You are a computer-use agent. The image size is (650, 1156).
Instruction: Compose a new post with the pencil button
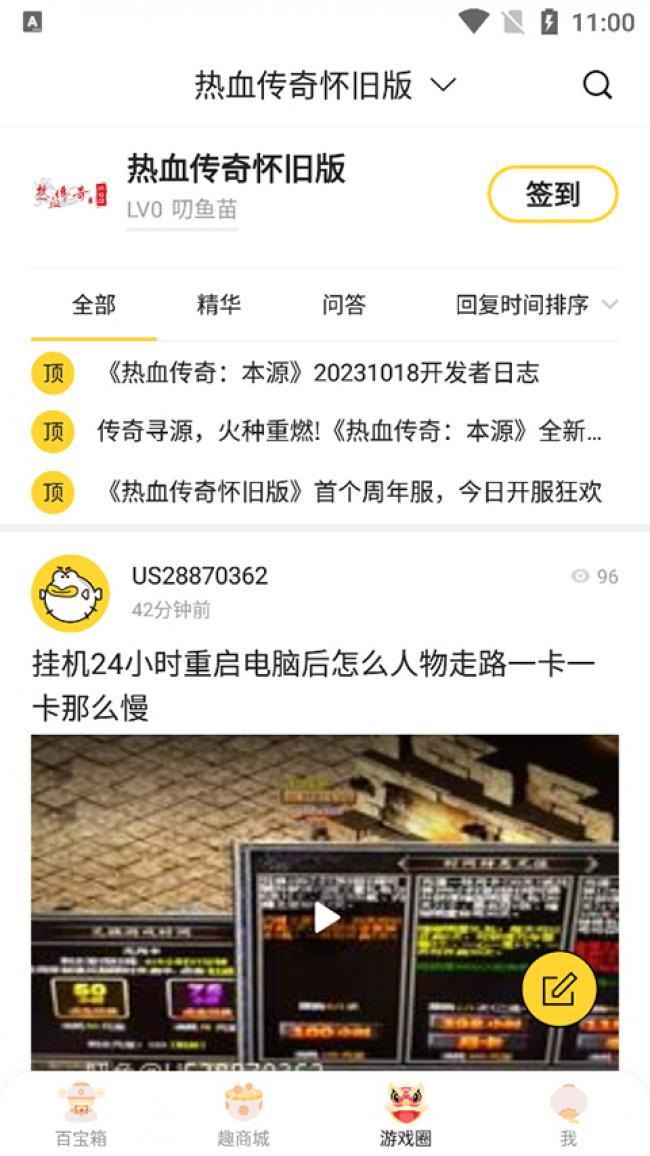pos(559,989)
